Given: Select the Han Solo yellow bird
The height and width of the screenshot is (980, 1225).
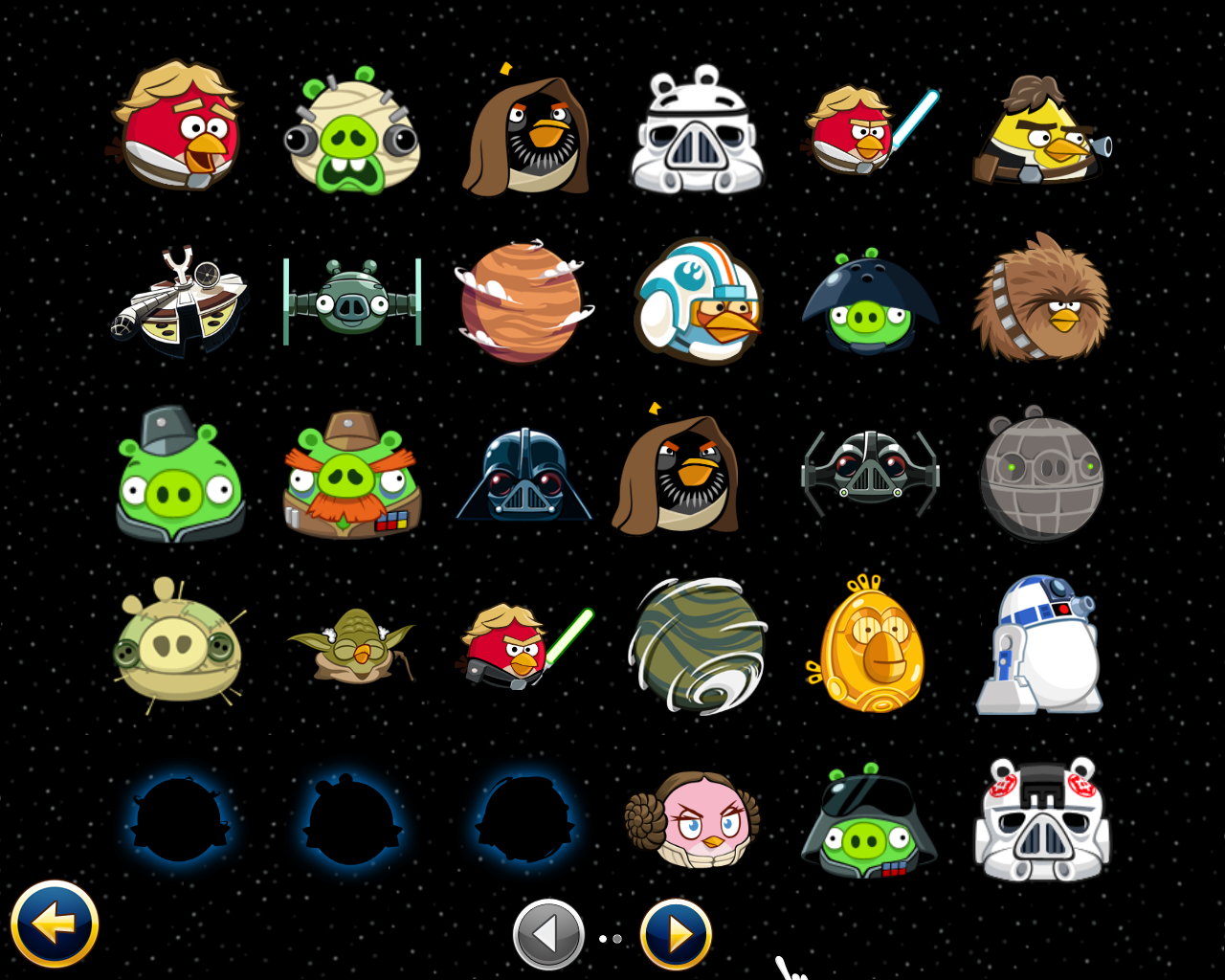Looking at the screenshot, I should point(1040,134).
